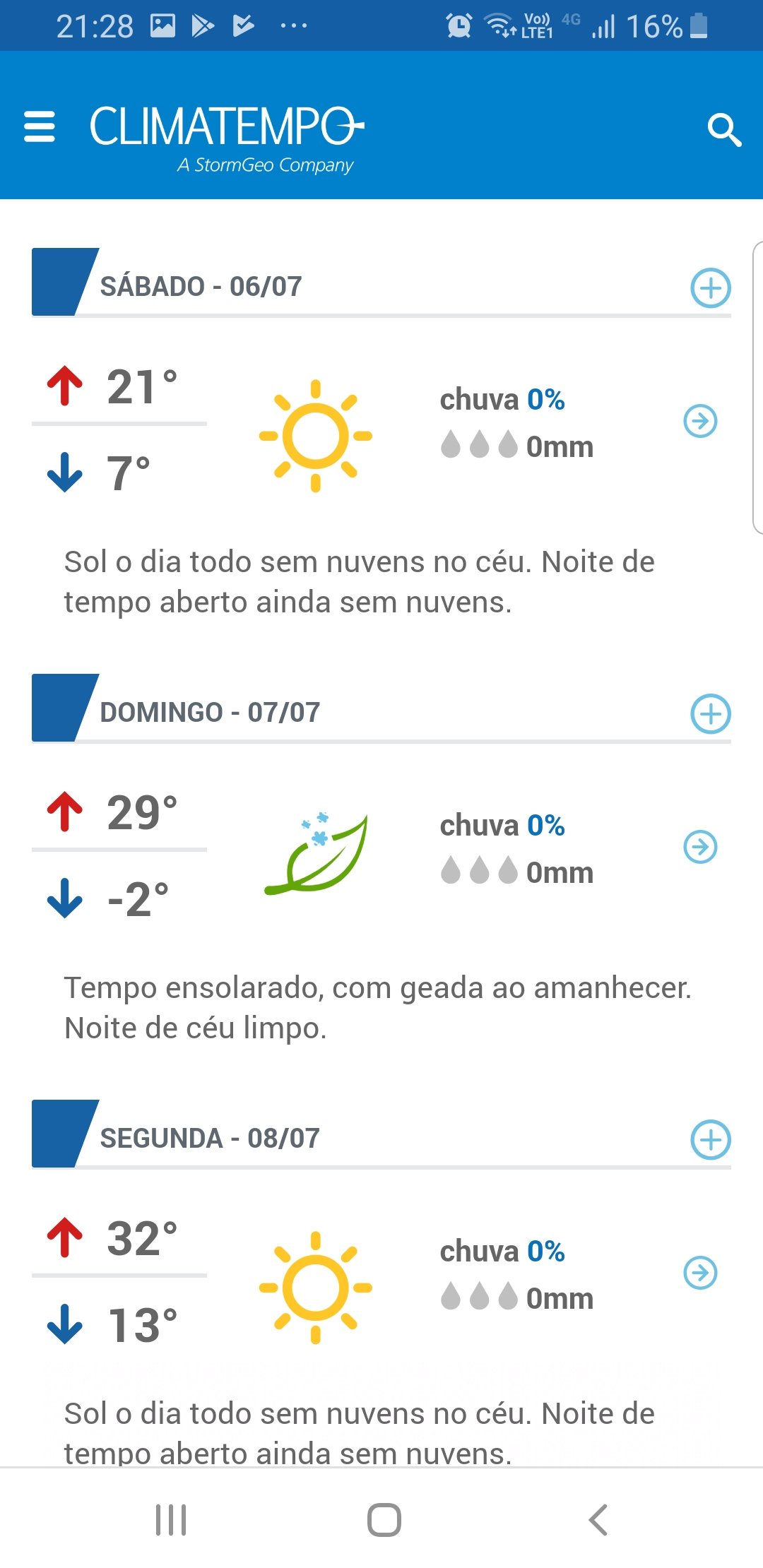Expand Sábado 06/07 details with plus
Viewport: 763px width, 1568px height.
pos(710,287)
